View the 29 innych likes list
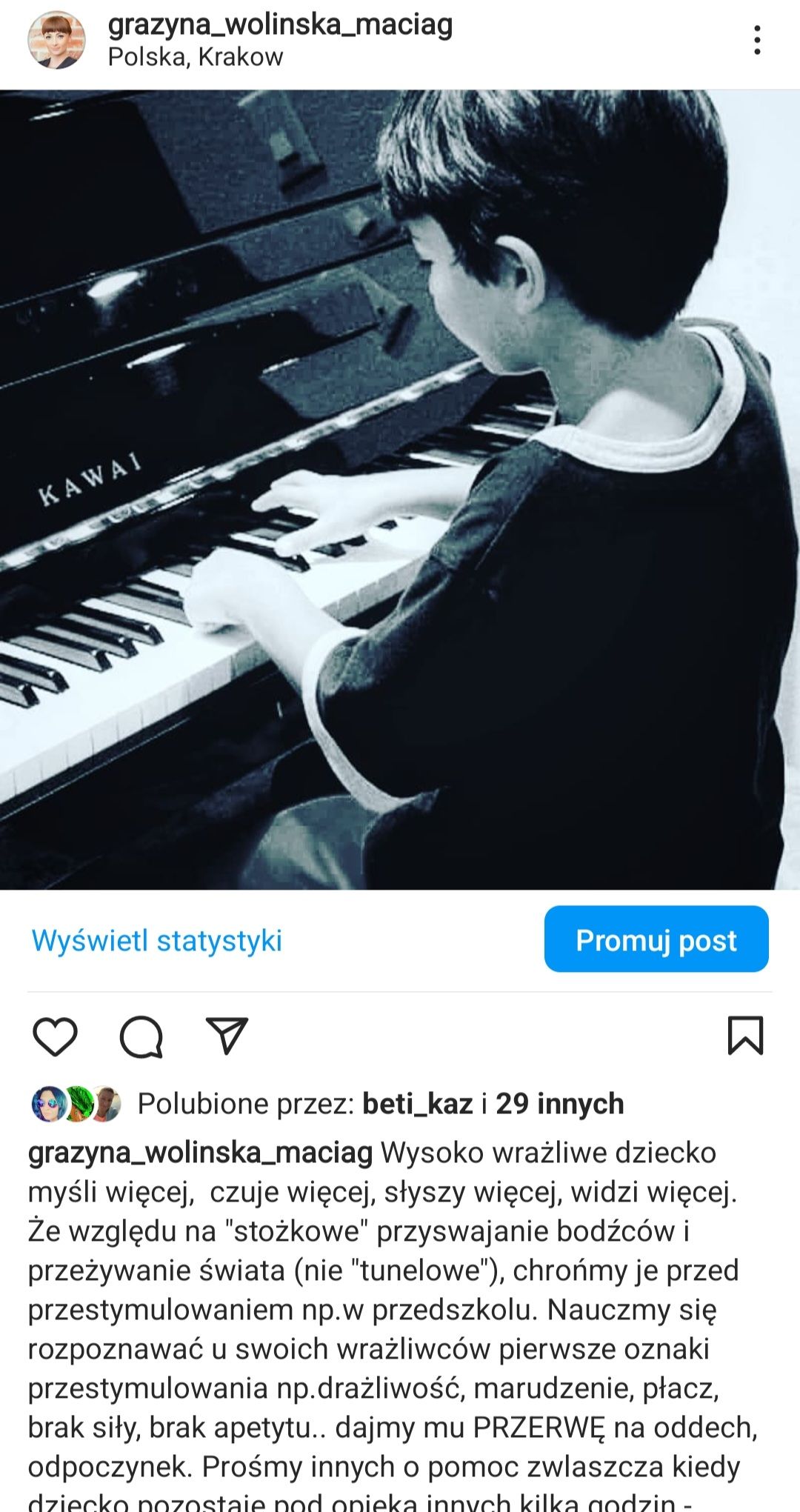The height and width of the screenshot is (1512, 800). [x=559, y=1104]
